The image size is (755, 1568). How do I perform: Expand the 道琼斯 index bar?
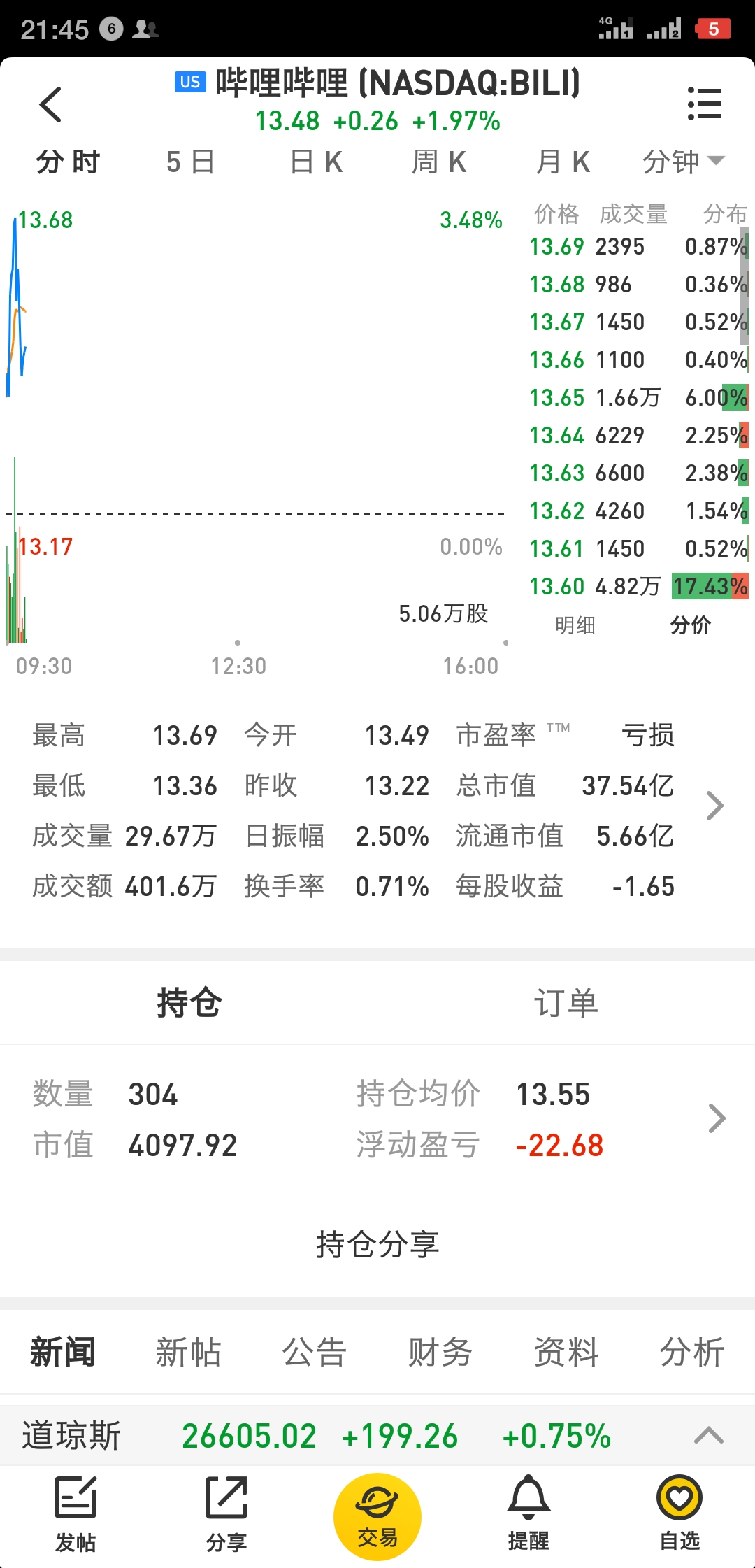coord(709,1436)
